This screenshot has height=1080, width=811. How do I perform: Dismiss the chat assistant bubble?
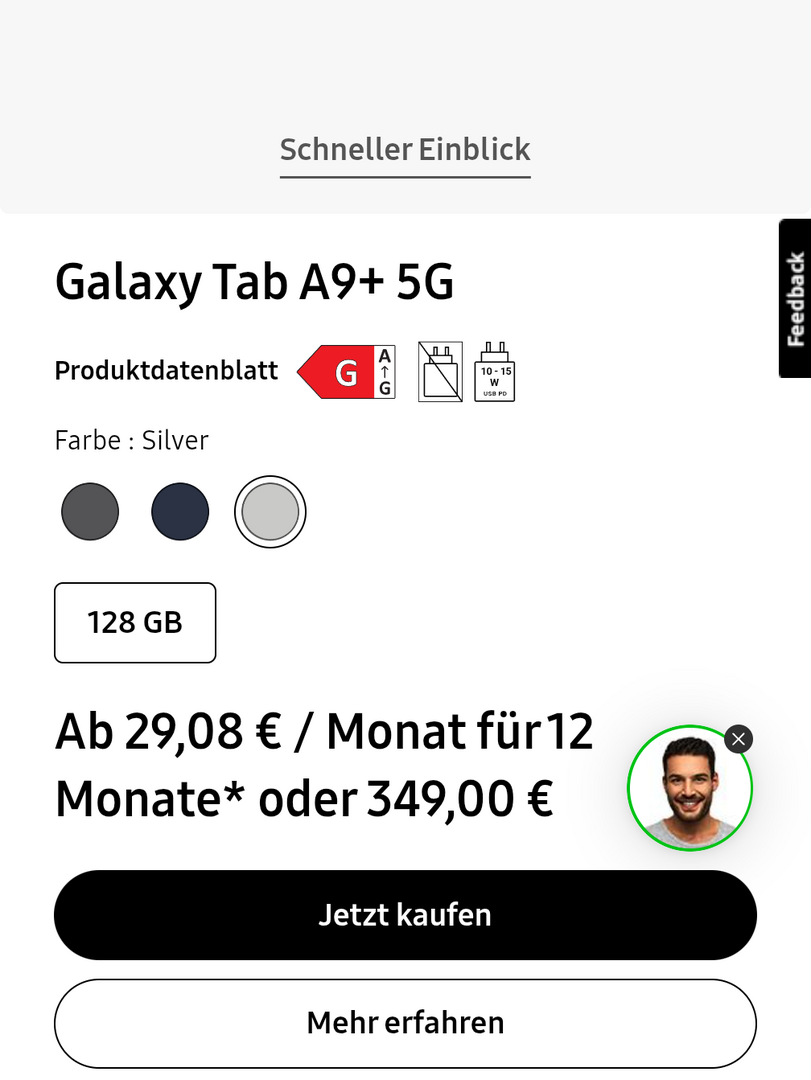point(738,739)
